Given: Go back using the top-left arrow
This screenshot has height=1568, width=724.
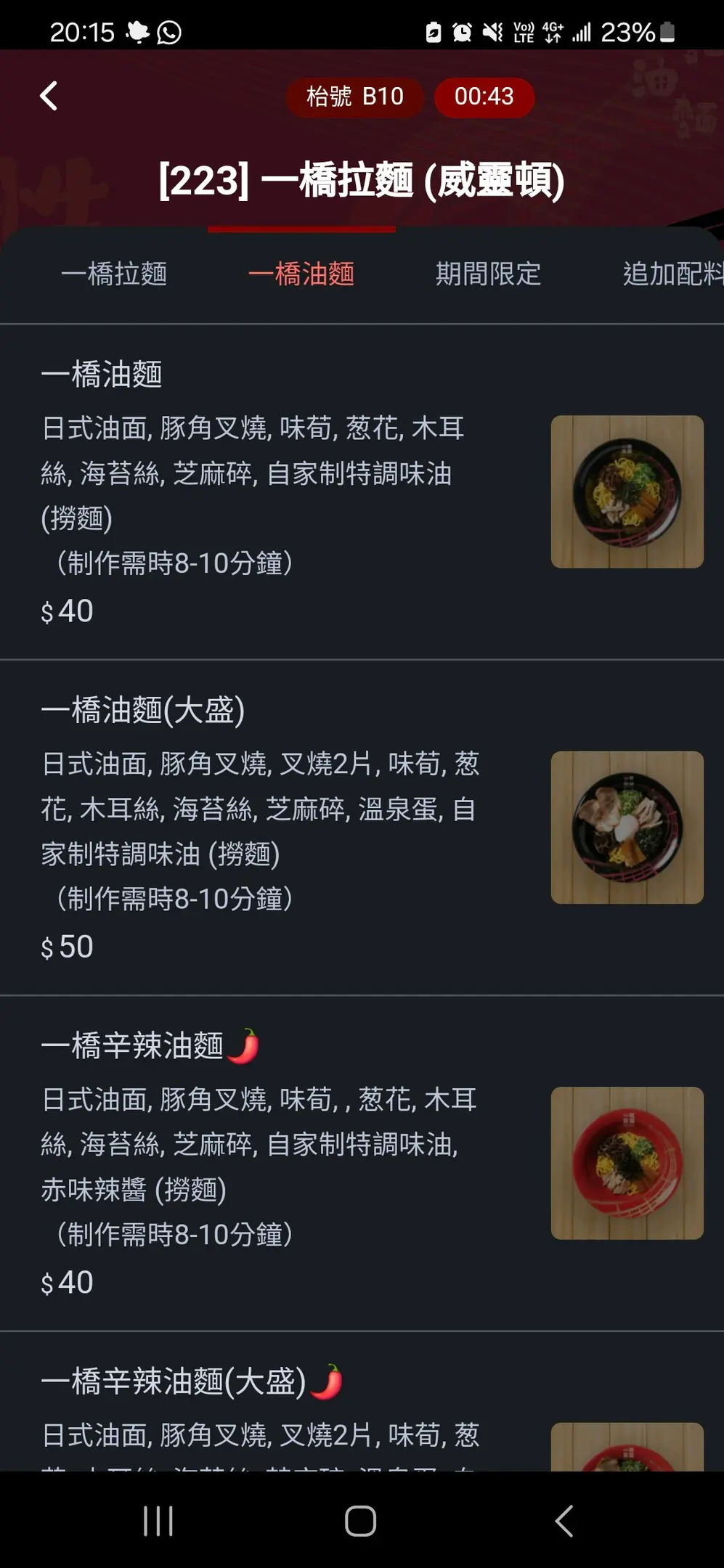Looking at the screenshot, I should pos(49,96).
